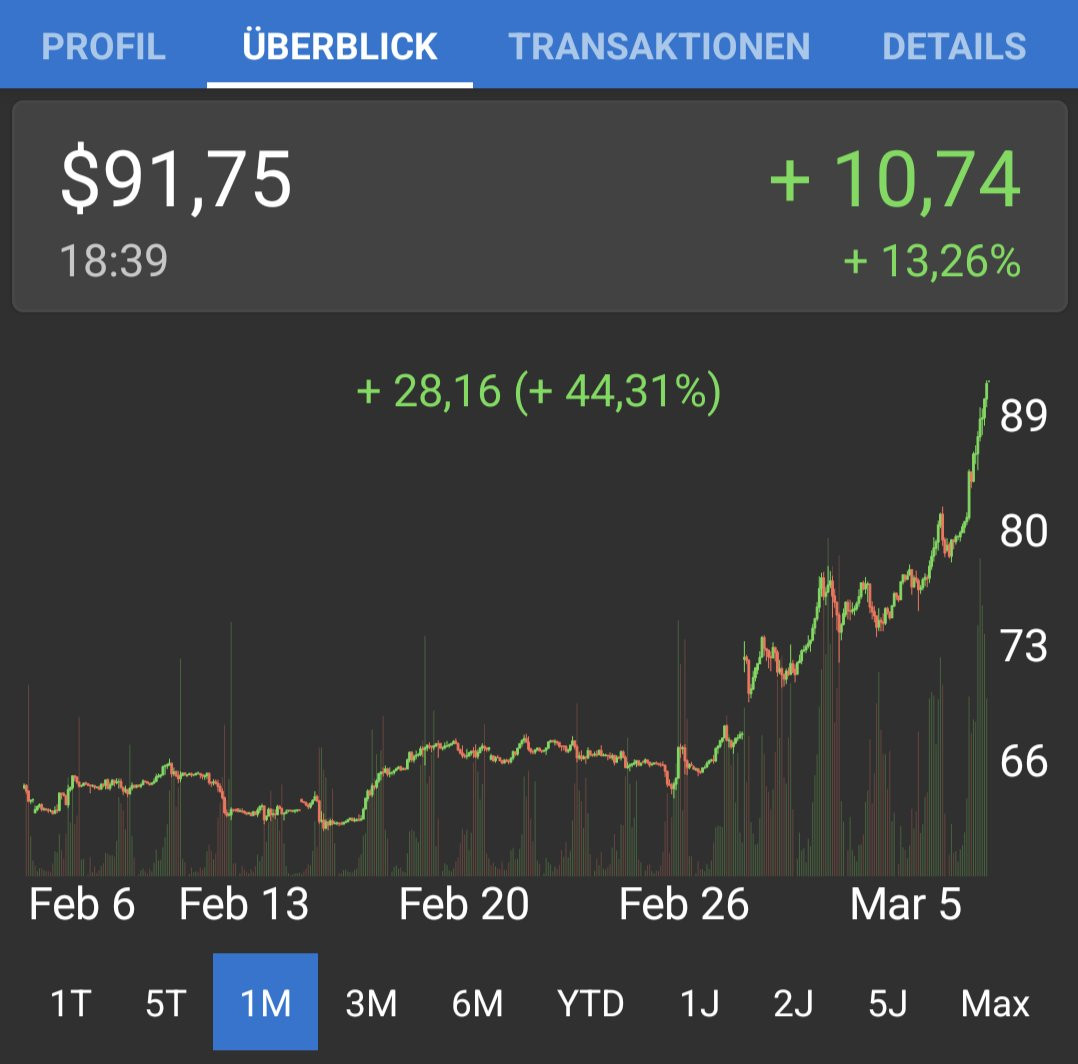
Task: Display the 6M price history
Action: 477,1003
